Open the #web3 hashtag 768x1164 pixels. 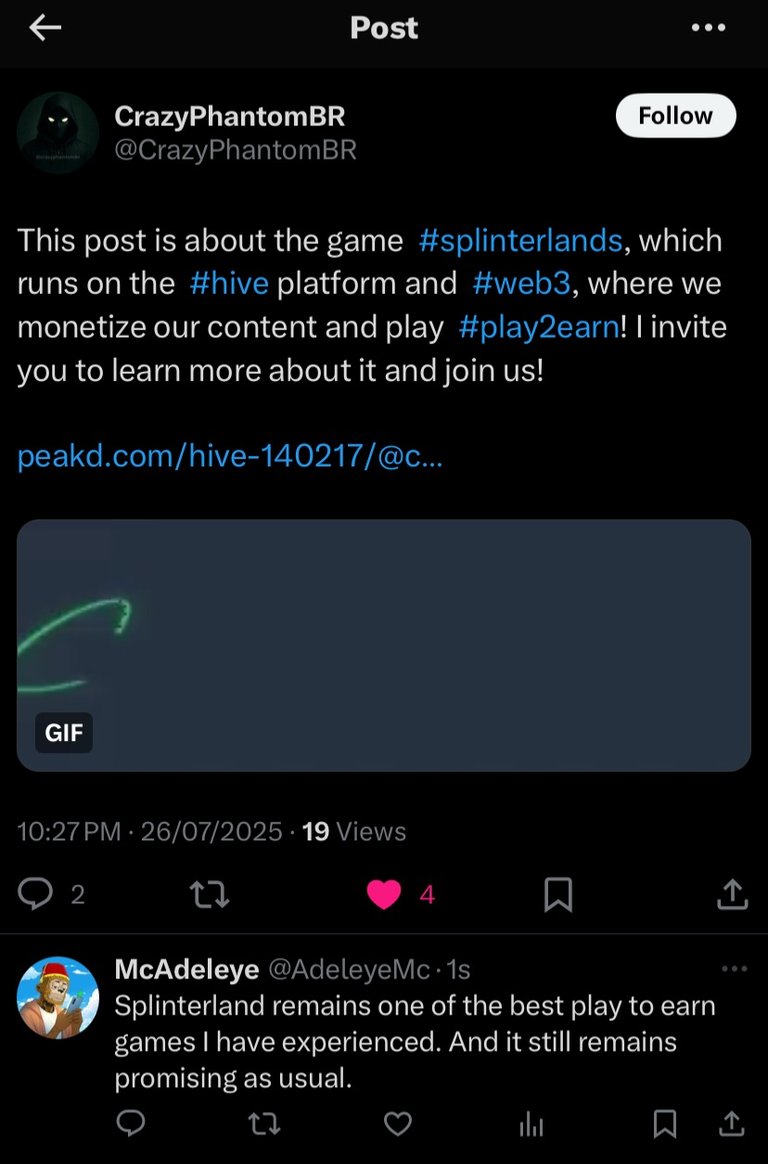[x=521, y=284]
